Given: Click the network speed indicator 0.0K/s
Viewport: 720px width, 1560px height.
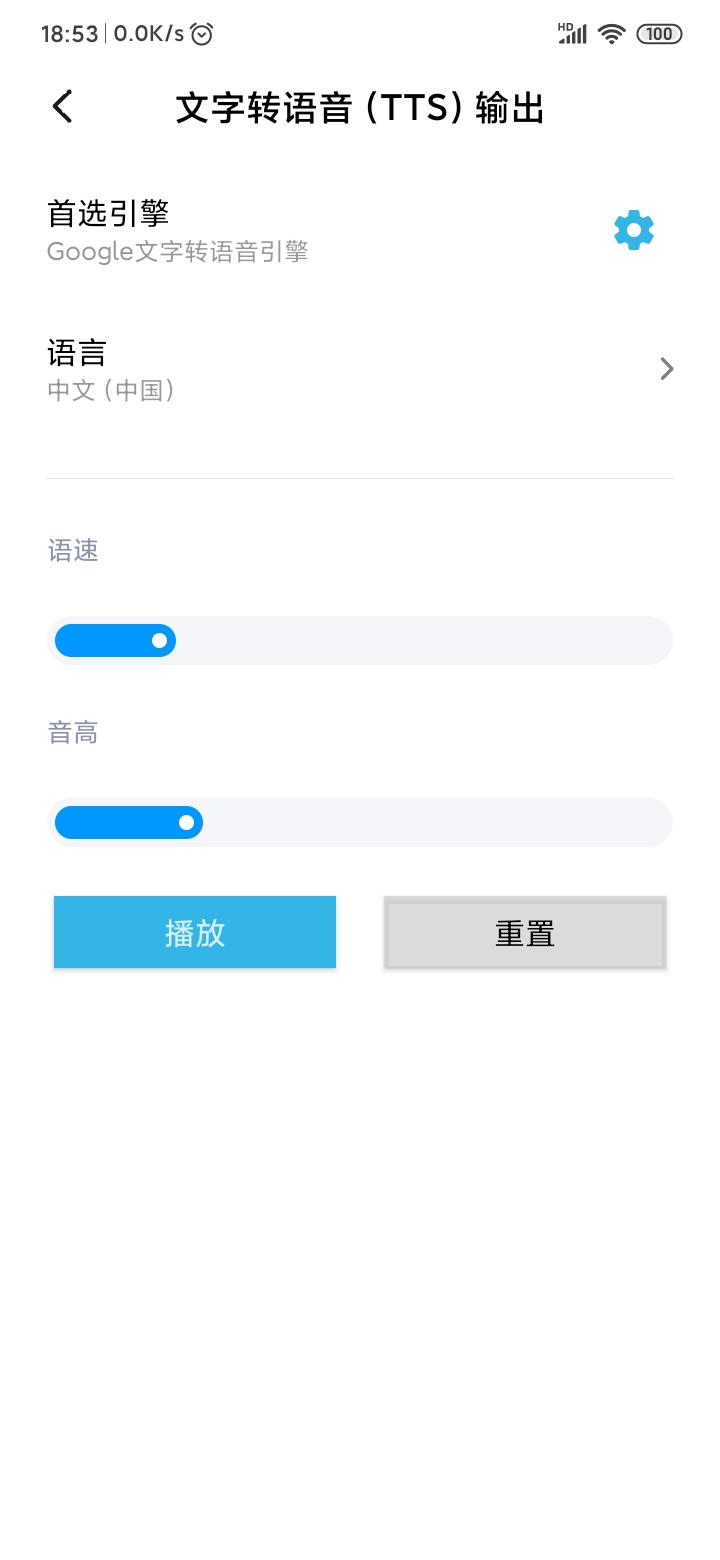Looking at the screenshot, I should [x=146, y=33].
